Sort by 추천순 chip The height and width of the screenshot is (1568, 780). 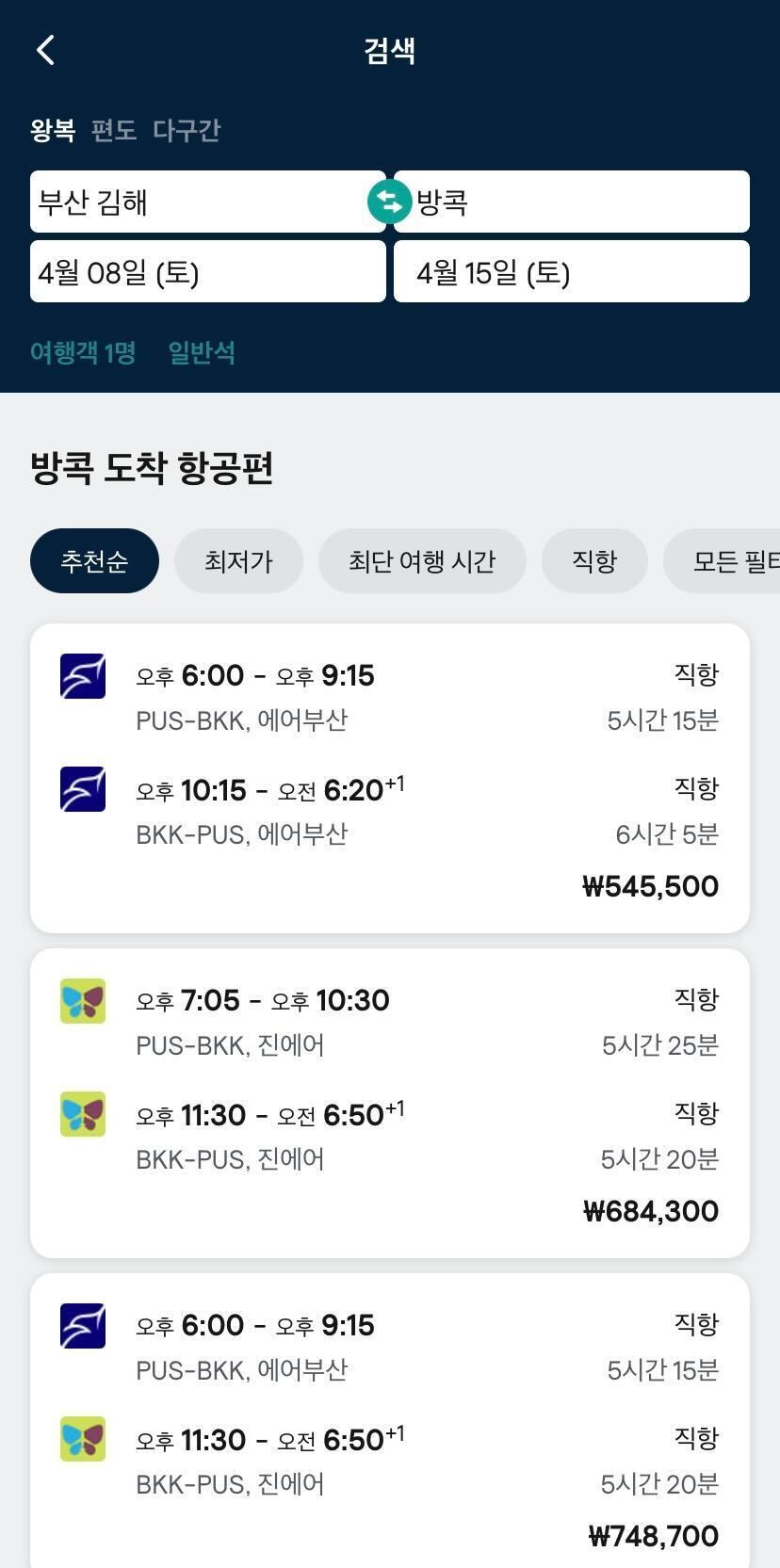click(x=94, y=561)
